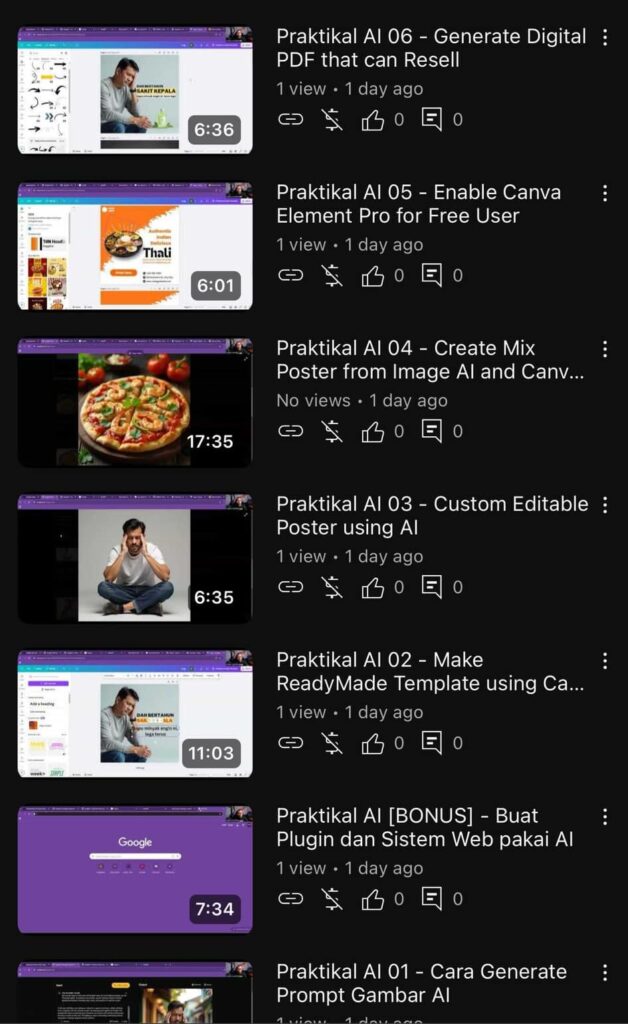Open the Praktikal AI 06 video thumbnail
Viewport: 628px width, 1024px height.
click(135, 90)
